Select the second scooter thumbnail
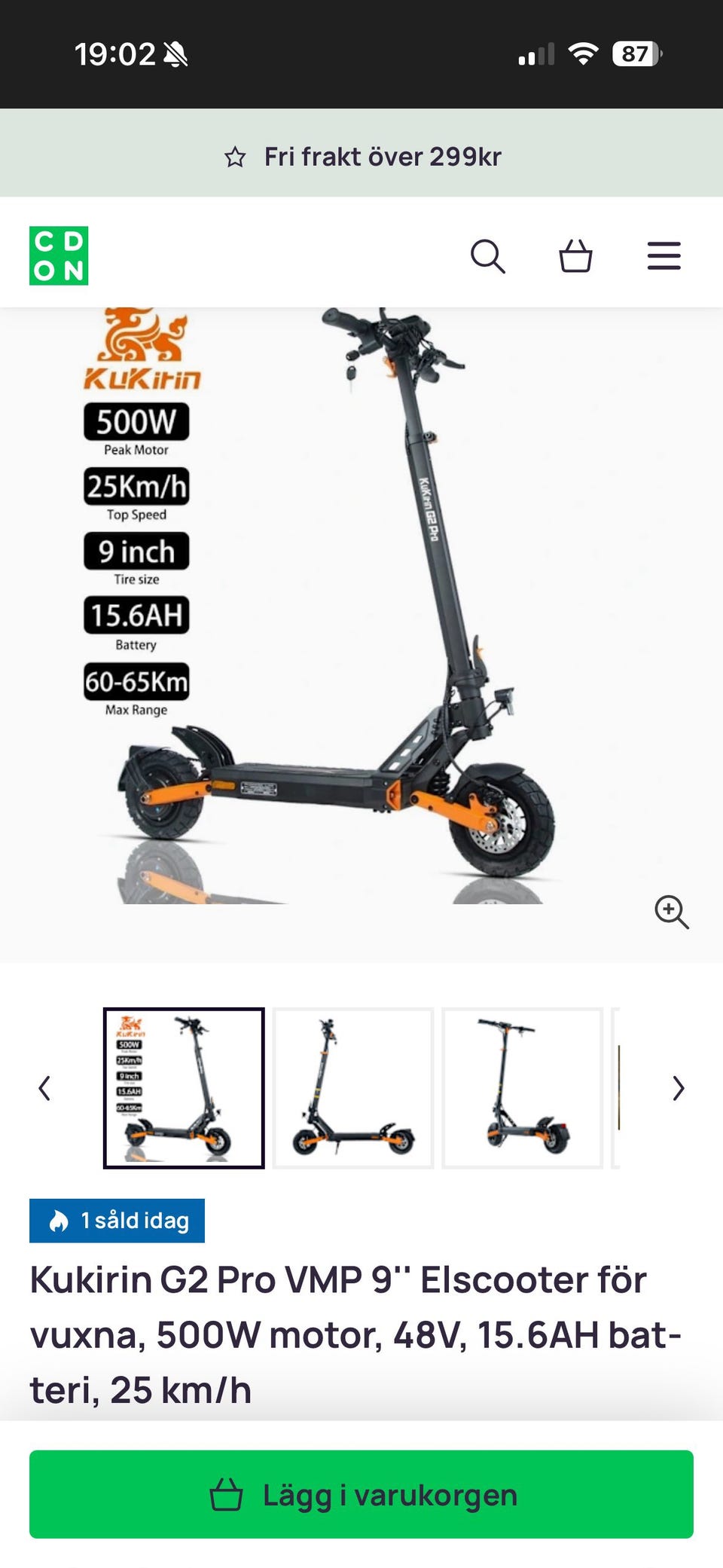723x1568 pixels. (x=353, y=1088)
